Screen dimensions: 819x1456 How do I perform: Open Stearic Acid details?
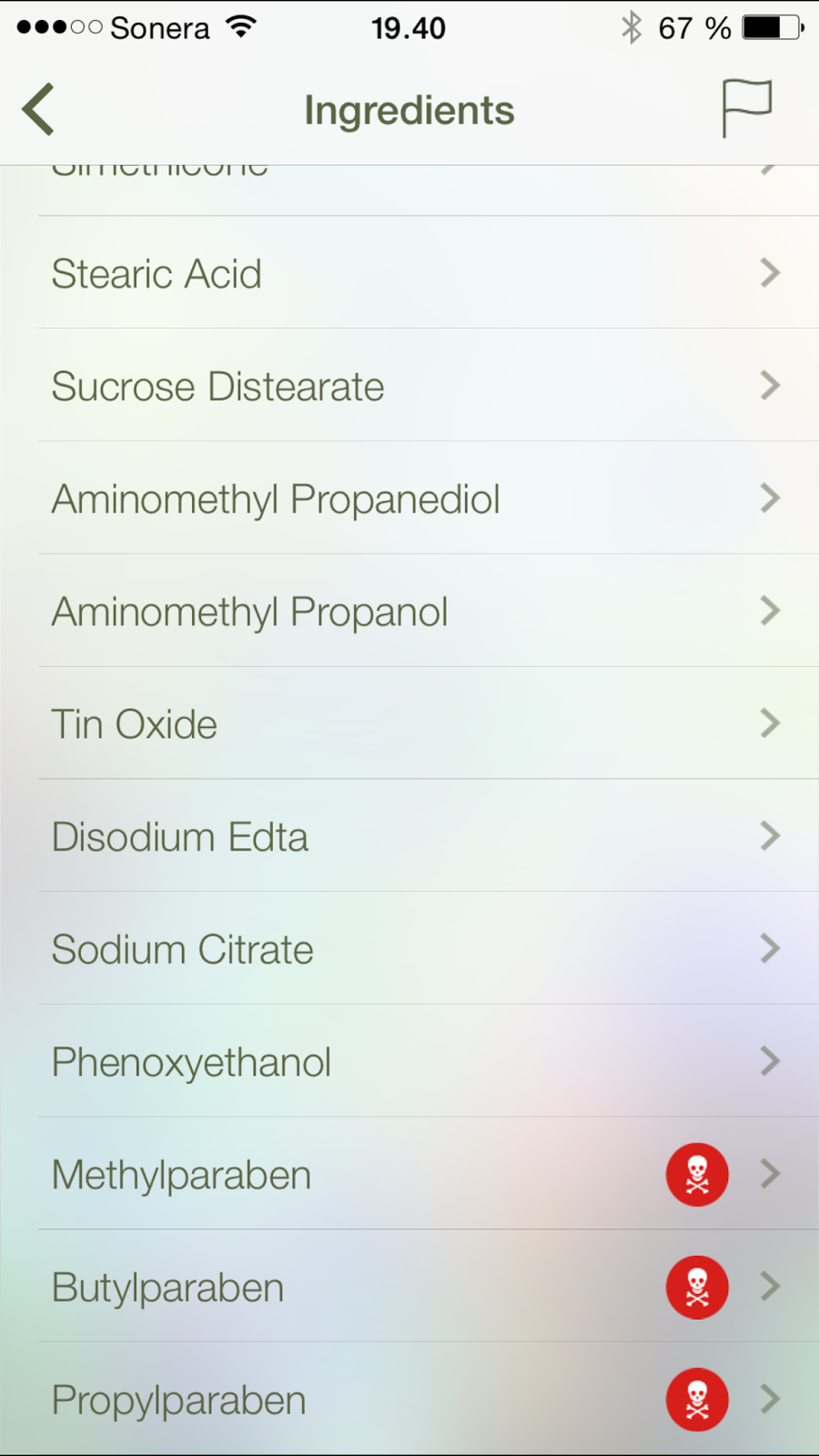[409, 273]
